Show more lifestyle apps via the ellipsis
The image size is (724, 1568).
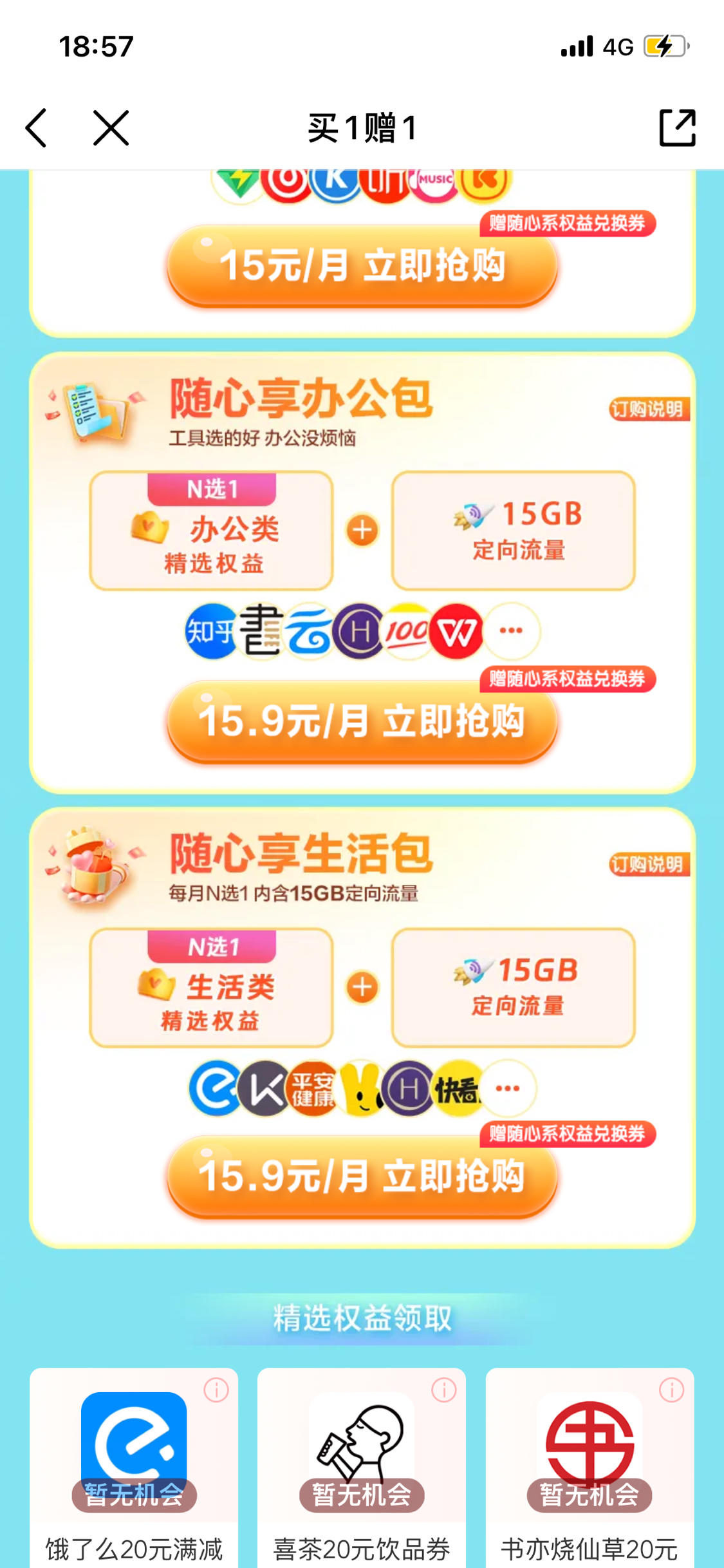[x=508, y=1088]
